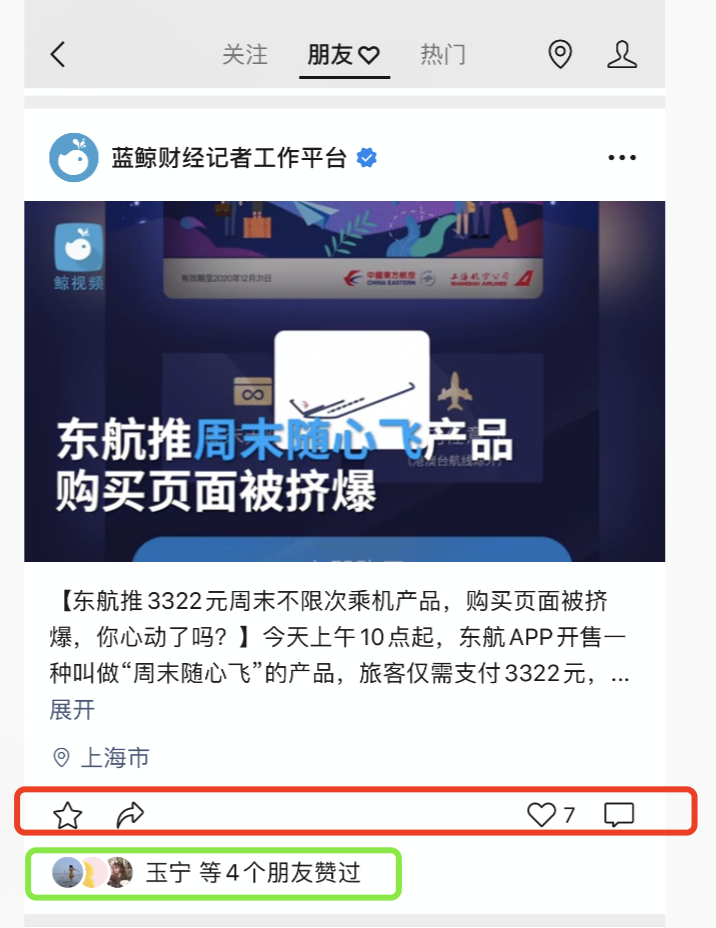Image resolution: width=716 pixels, height=928 pixels.
Task: Open the post's three-dot overflow menu
Action: click(x=622, y=158)
